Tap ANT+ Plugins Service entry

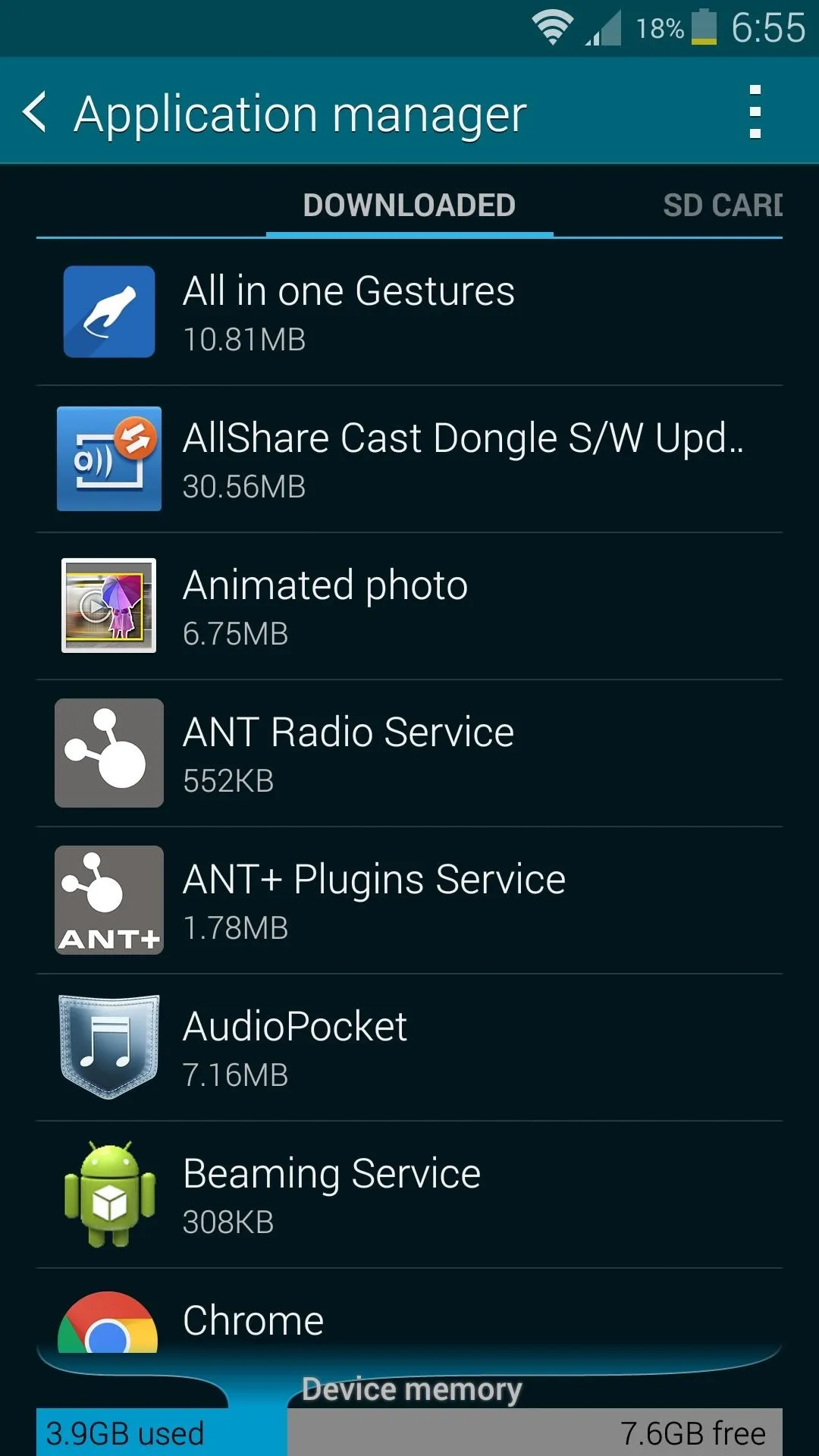pos(409,901)
